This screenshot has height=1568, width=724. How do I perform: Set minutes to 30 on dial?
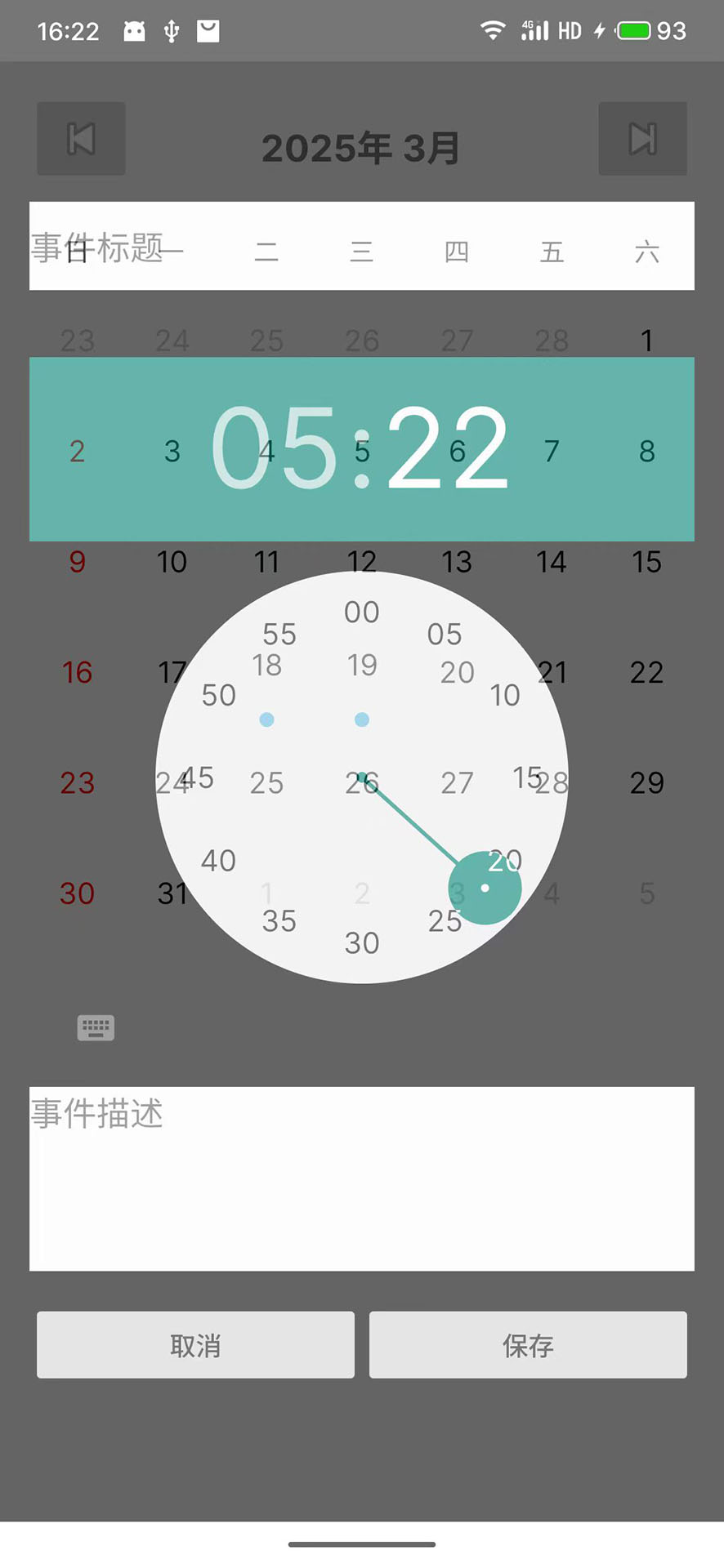361,943
